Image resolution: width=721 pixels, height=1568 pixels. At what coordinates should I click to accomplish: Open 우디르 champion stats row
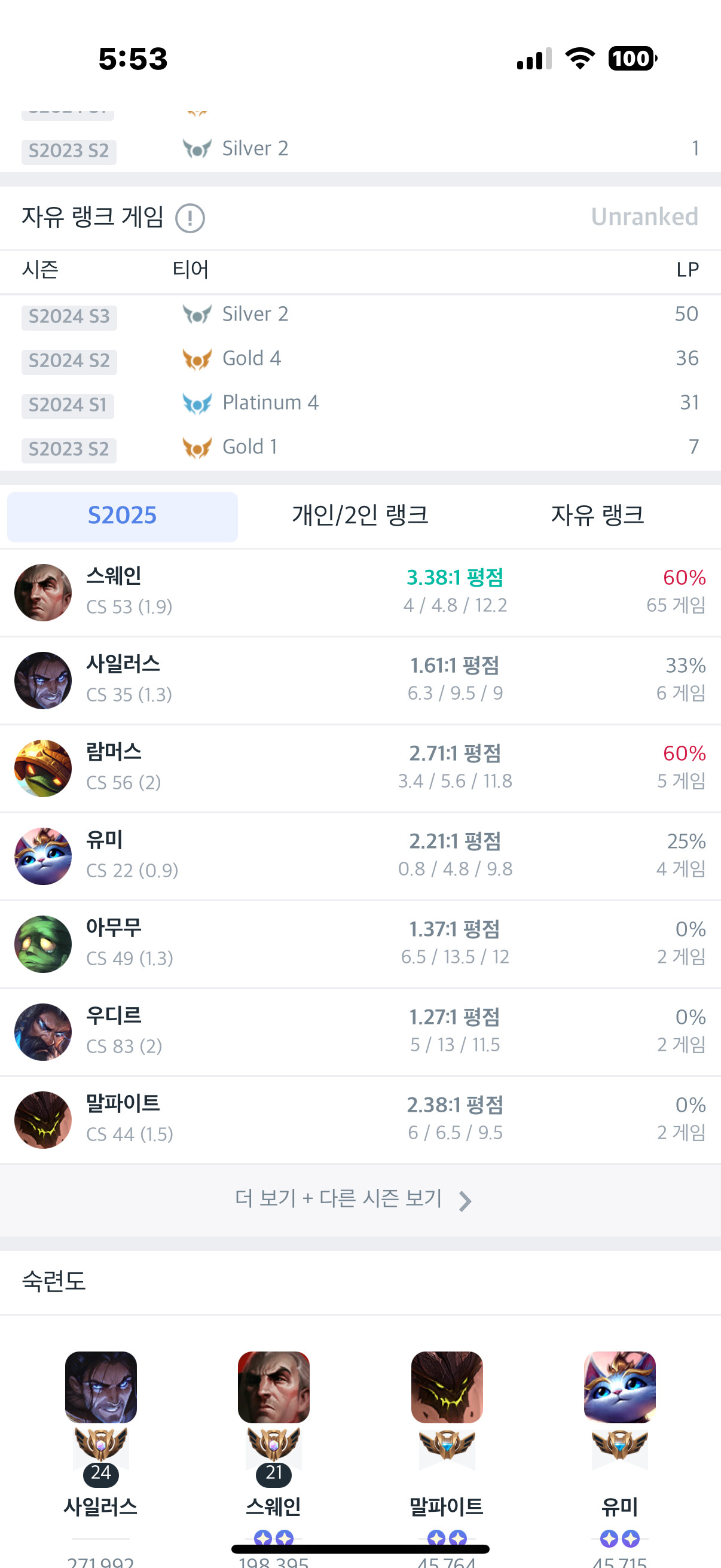click(360, 1031)
